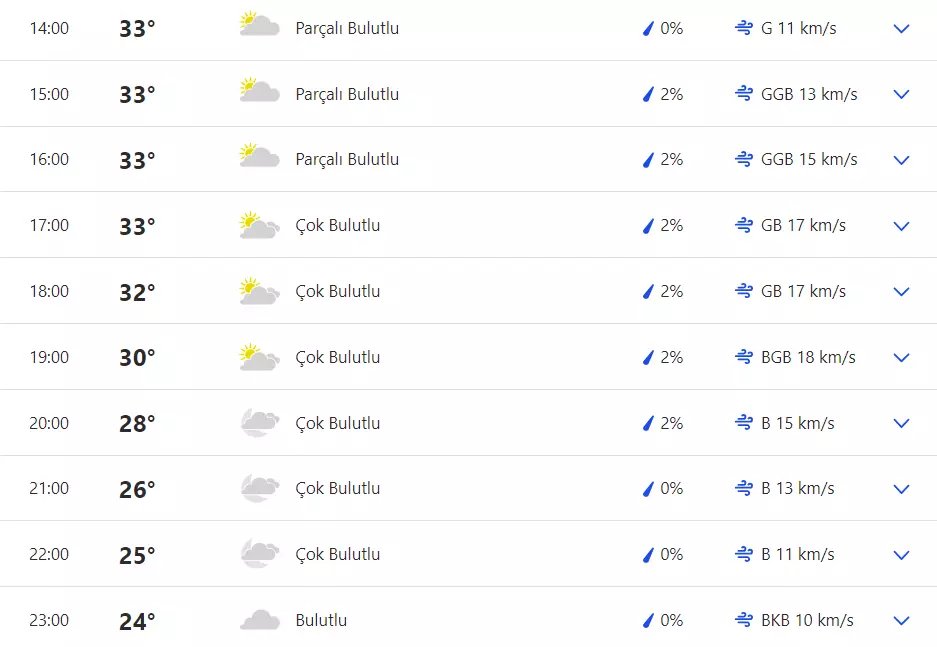Expand the 21:00 forecast row
937x647 pixels.
pyautogui.click(x=901, y=489)
